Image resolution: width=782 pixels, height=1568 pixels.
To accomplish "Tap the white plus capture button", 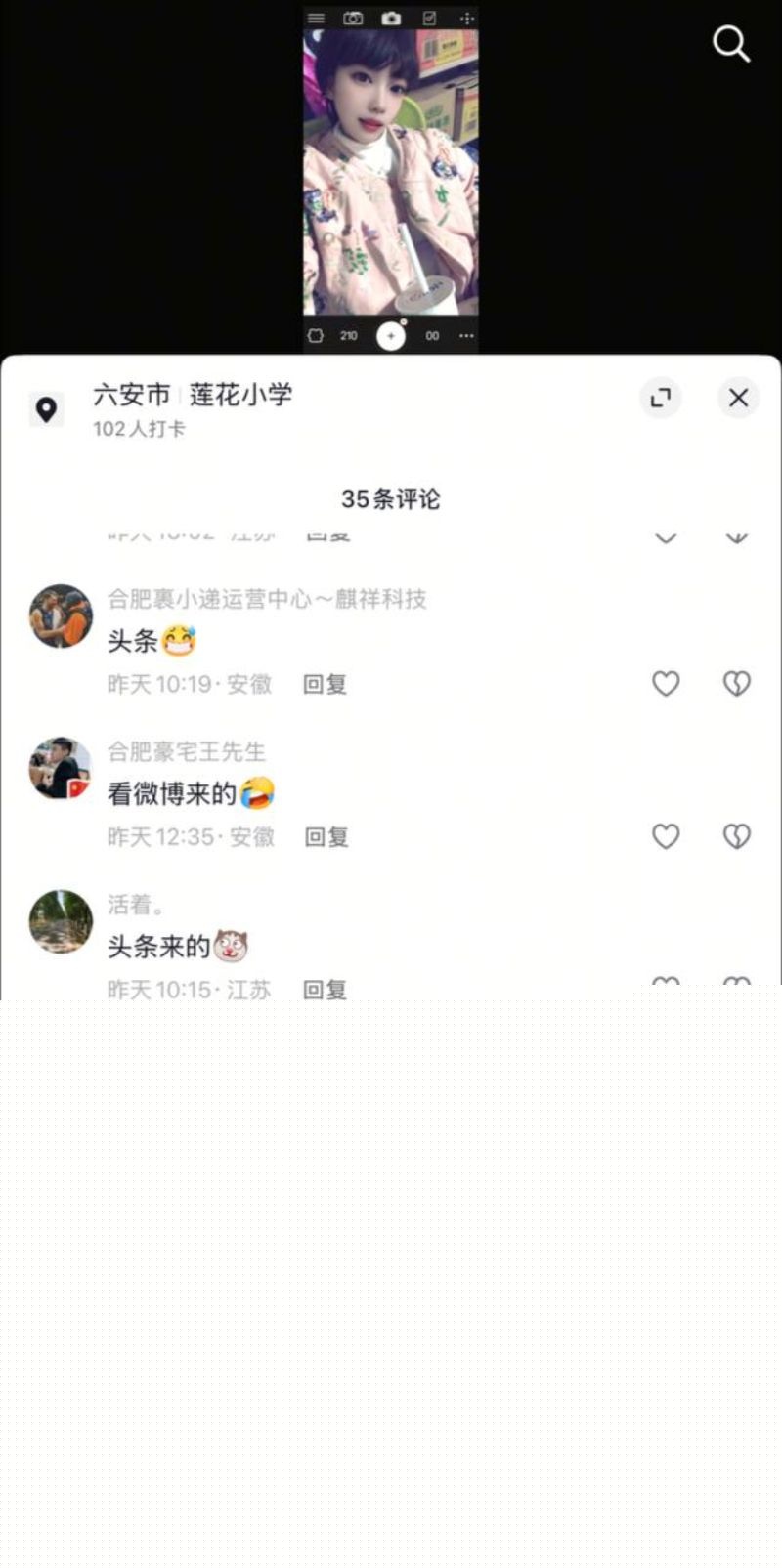I will coord(390,335).
